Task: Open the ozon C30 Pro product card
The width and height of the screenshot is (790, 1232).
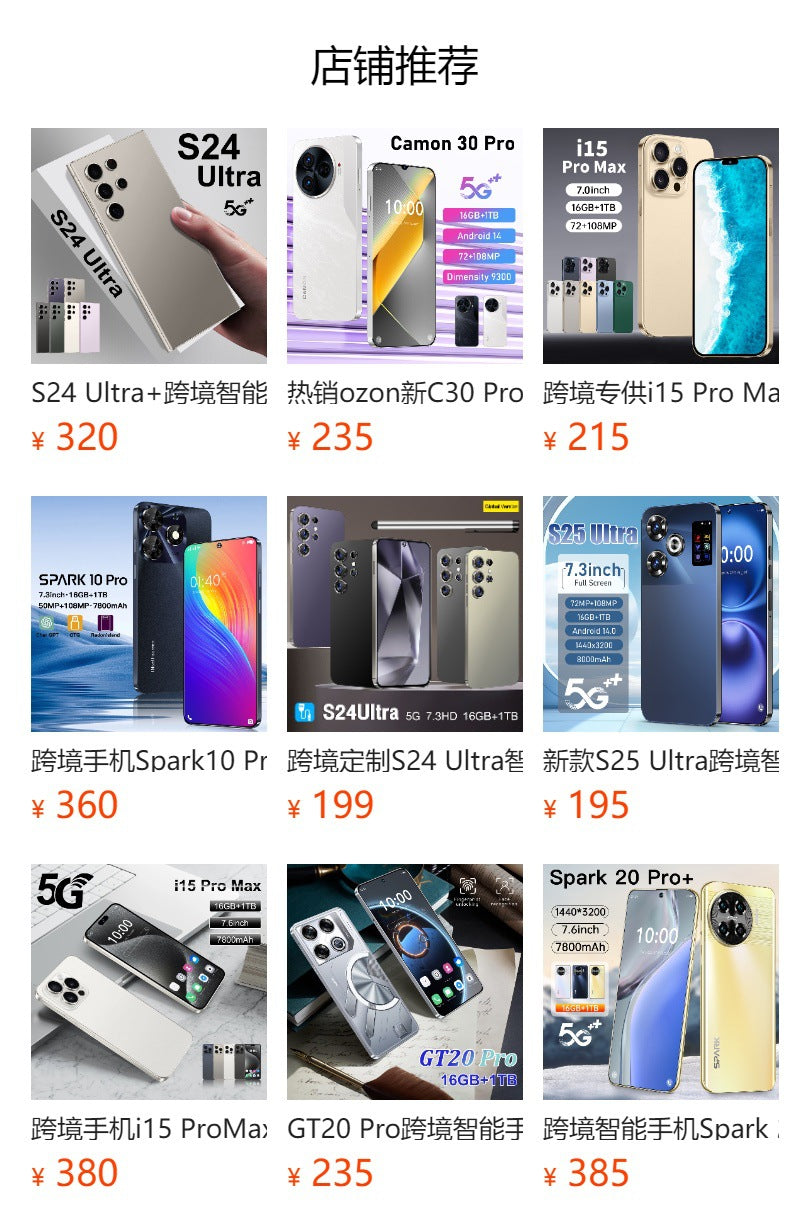Action: click(405, 246)
